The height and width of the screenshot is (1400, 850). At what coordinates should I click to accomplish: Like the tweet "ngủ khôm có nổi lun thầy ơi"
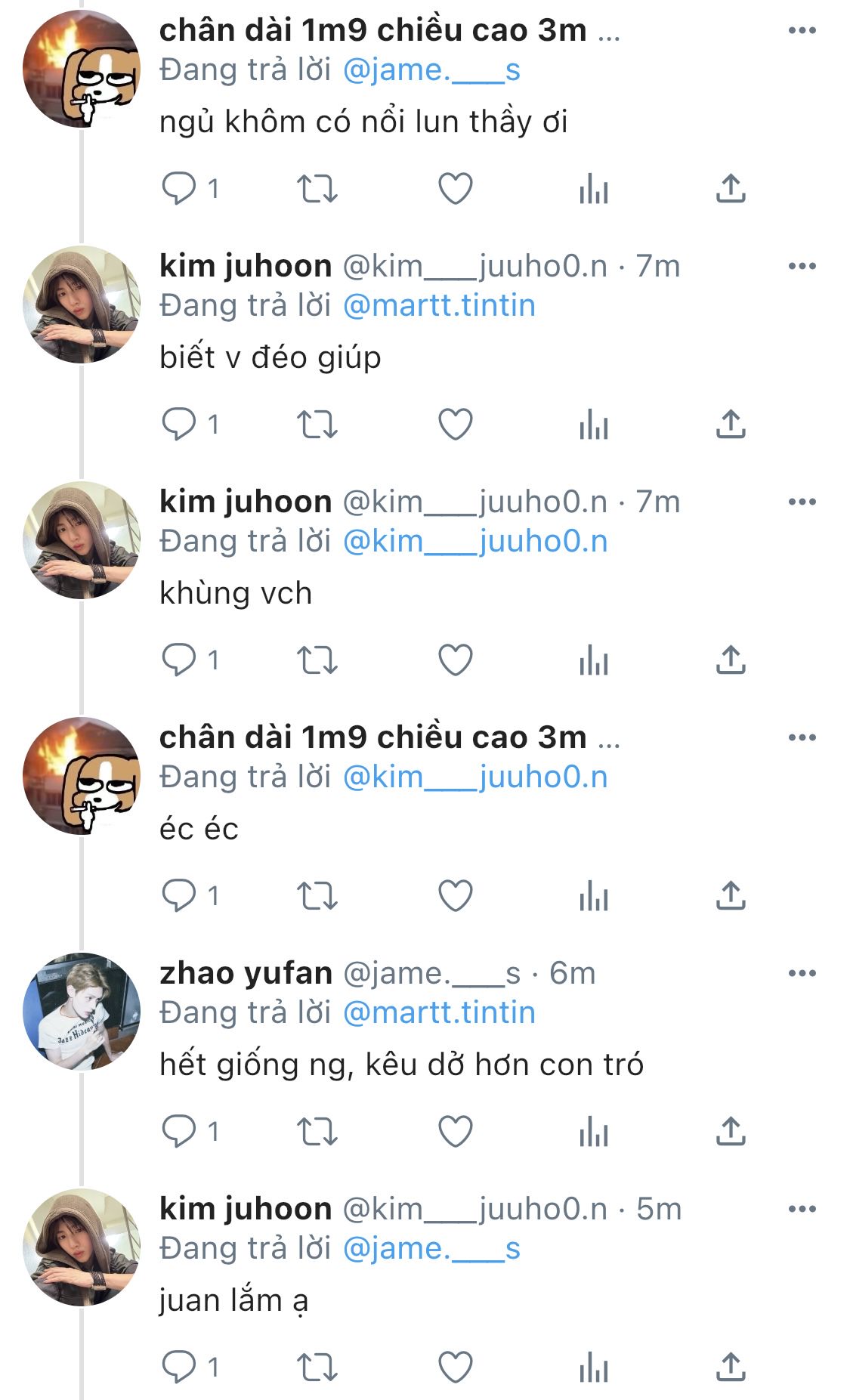point(456,189)
